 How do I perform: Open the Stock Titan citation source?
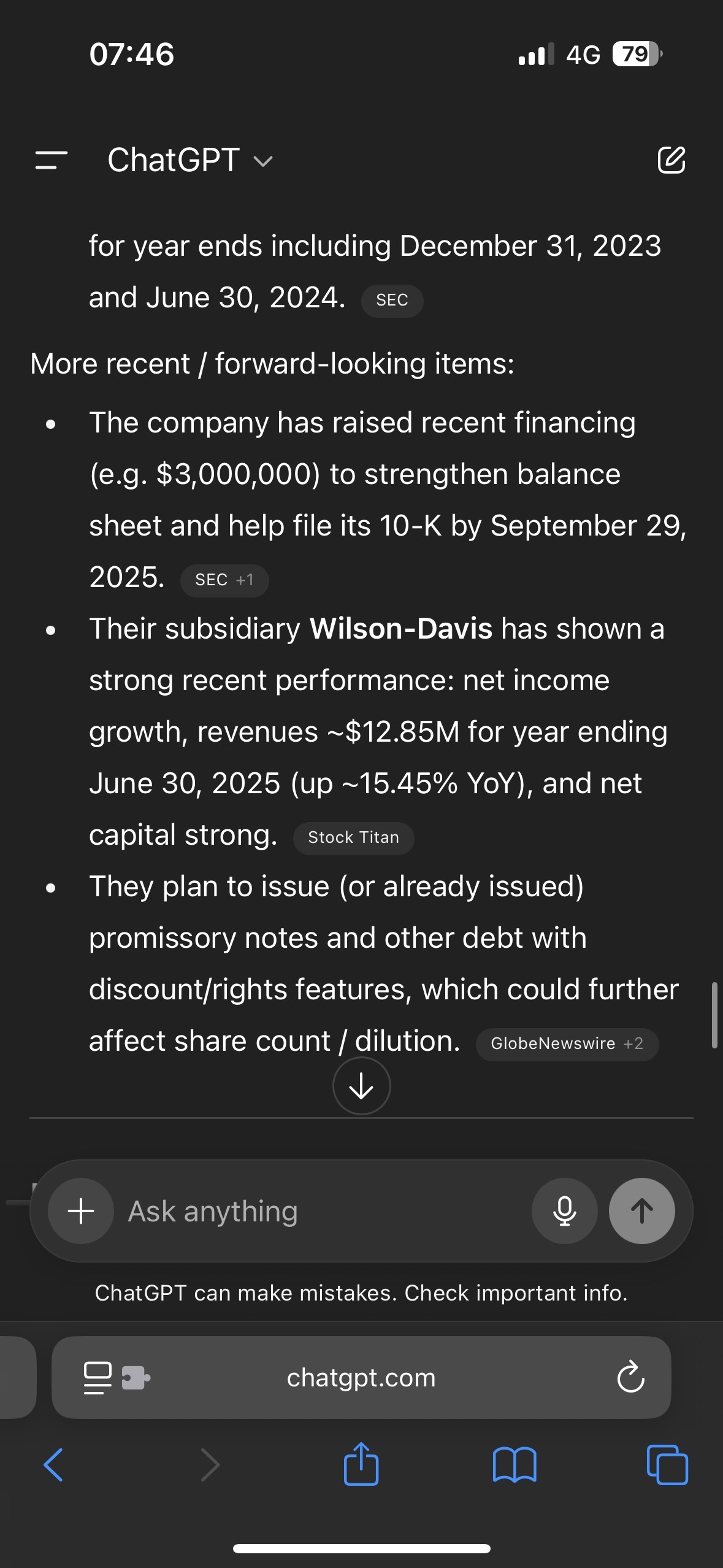(353, 837)
